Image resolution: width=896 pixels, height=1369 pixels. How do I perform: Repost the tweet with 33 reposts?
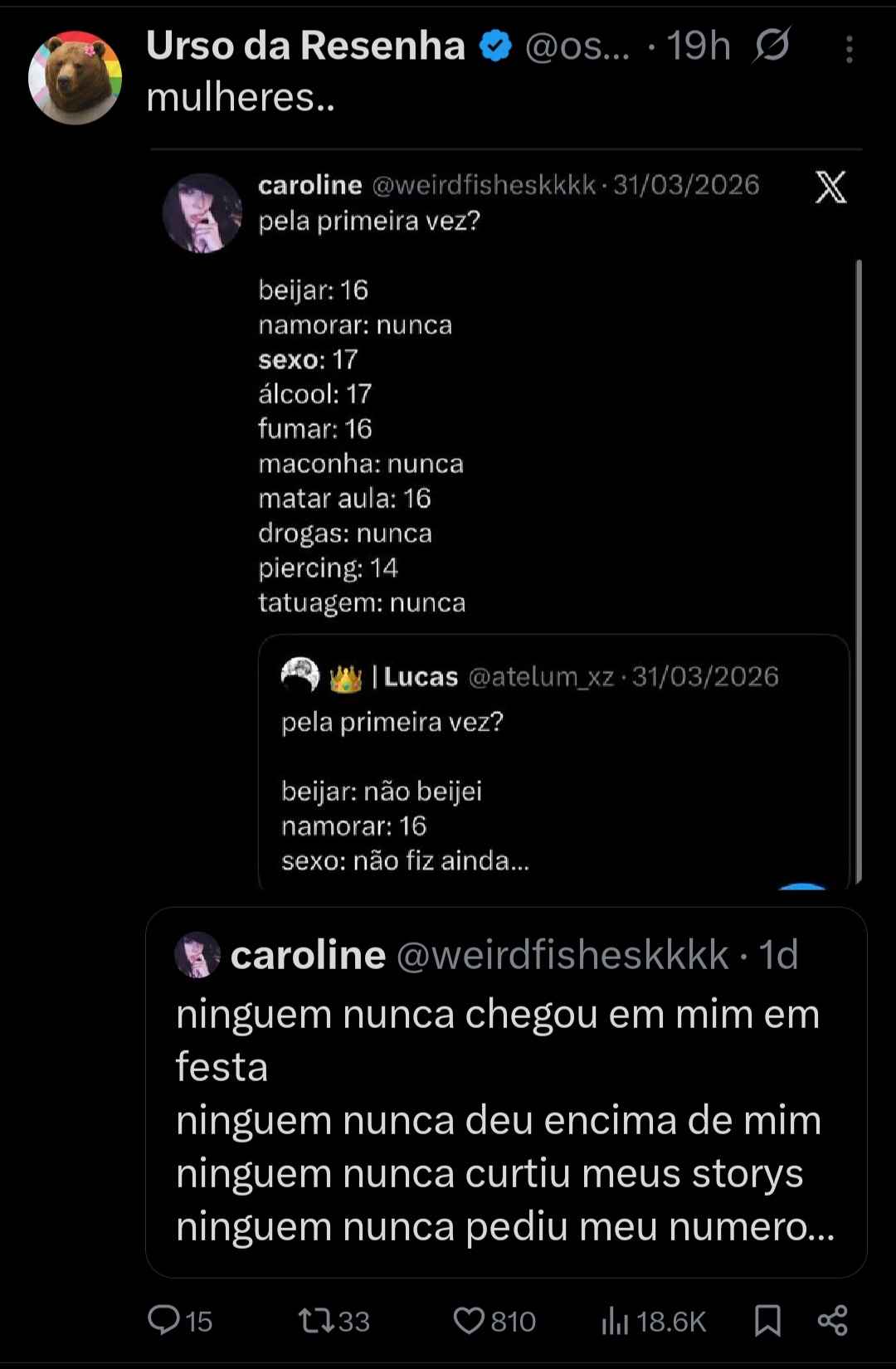point(334,1320)
